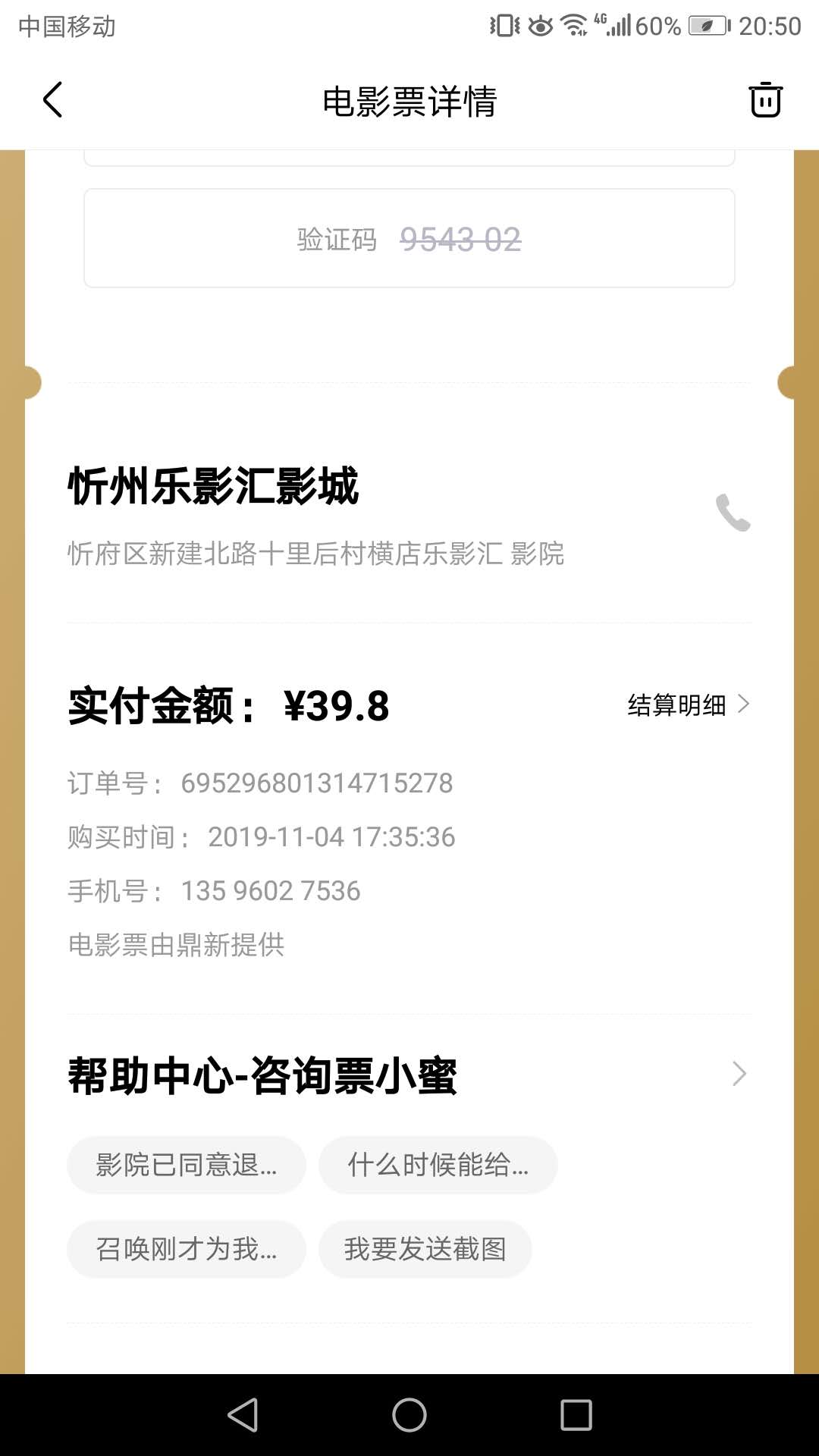Go to the system home screen
Screen dimensions: 819x1456
pyautogui.click(x=409, y=1415)
